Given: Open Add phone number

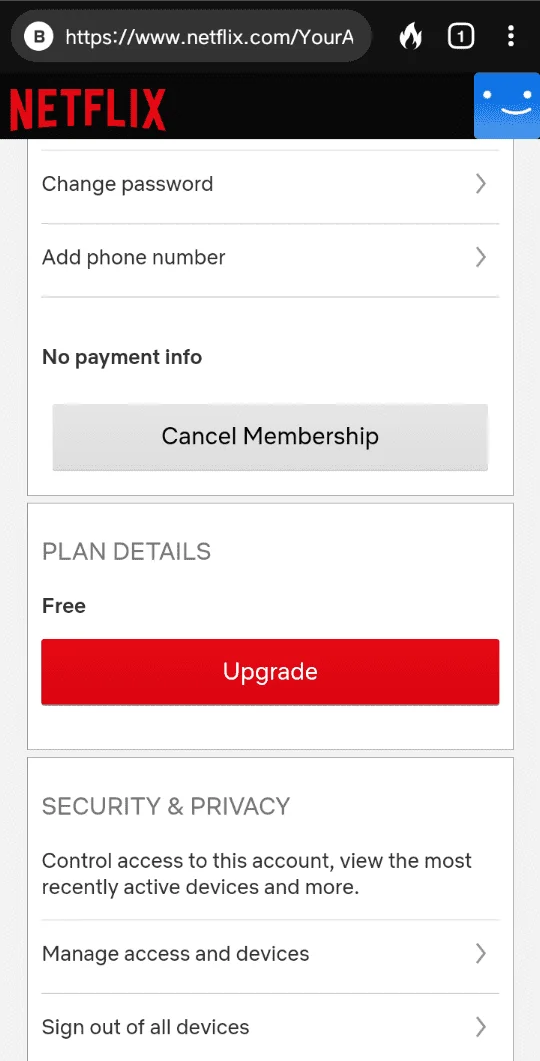Looking at the screenshot, I should click(x=270, y=258).
